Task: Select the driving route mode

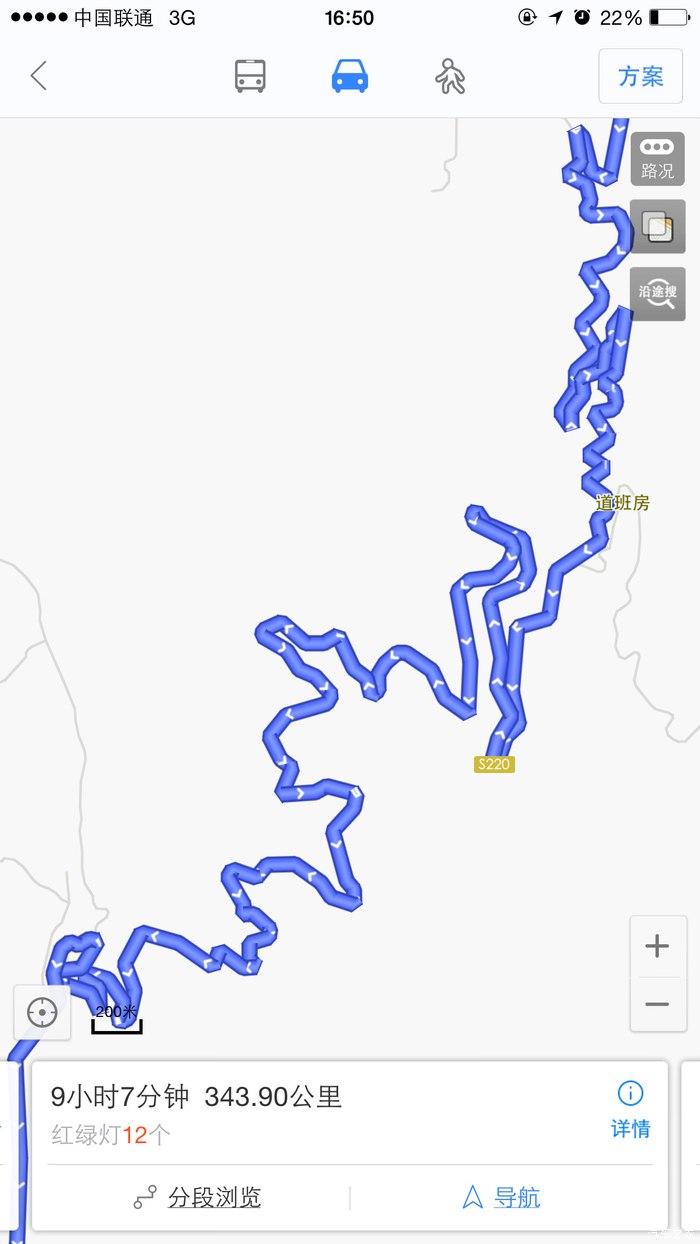Action: click(x=350, y=76)
